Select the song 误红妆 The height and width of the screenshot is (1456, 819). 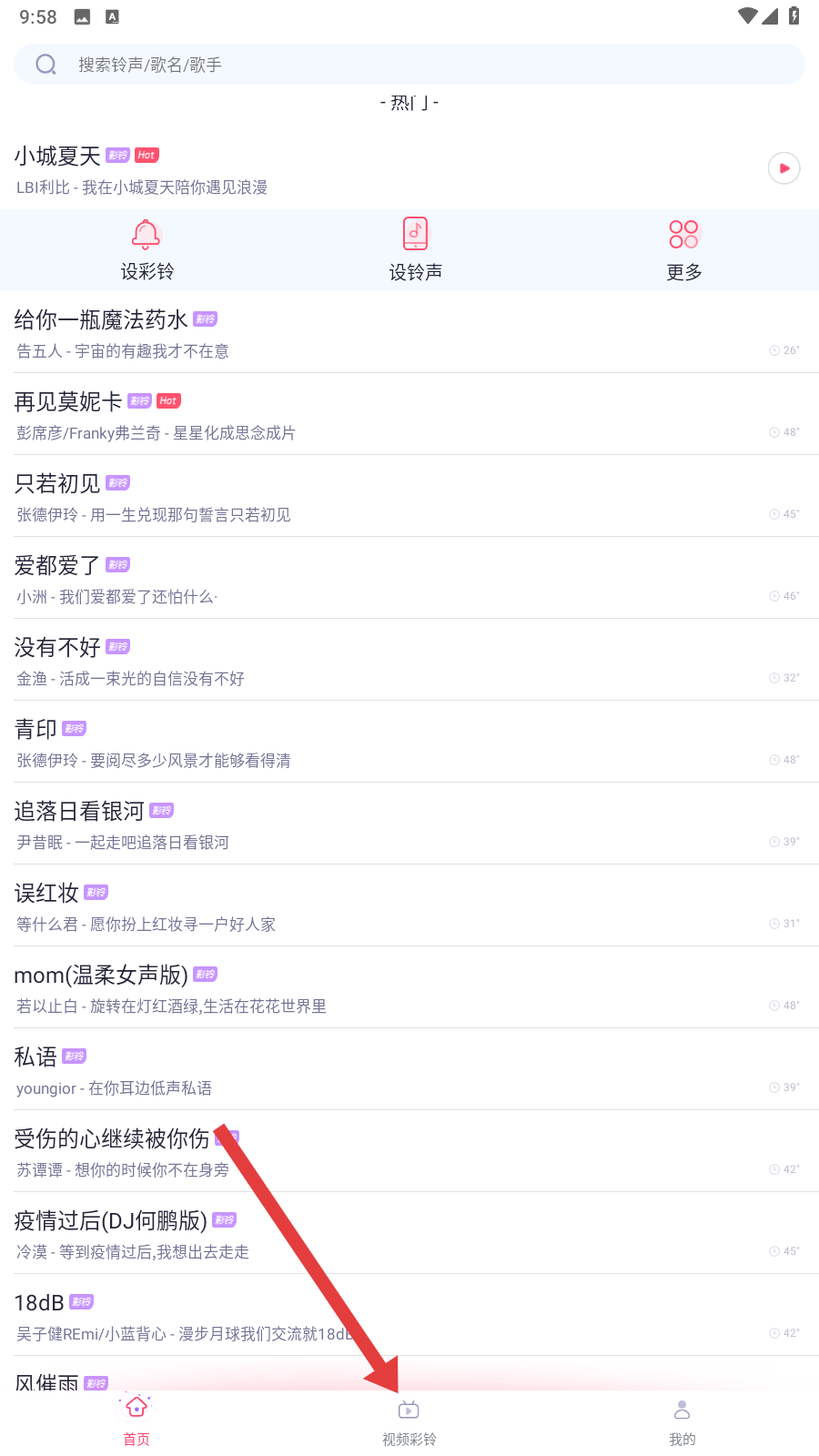(46, 894)
